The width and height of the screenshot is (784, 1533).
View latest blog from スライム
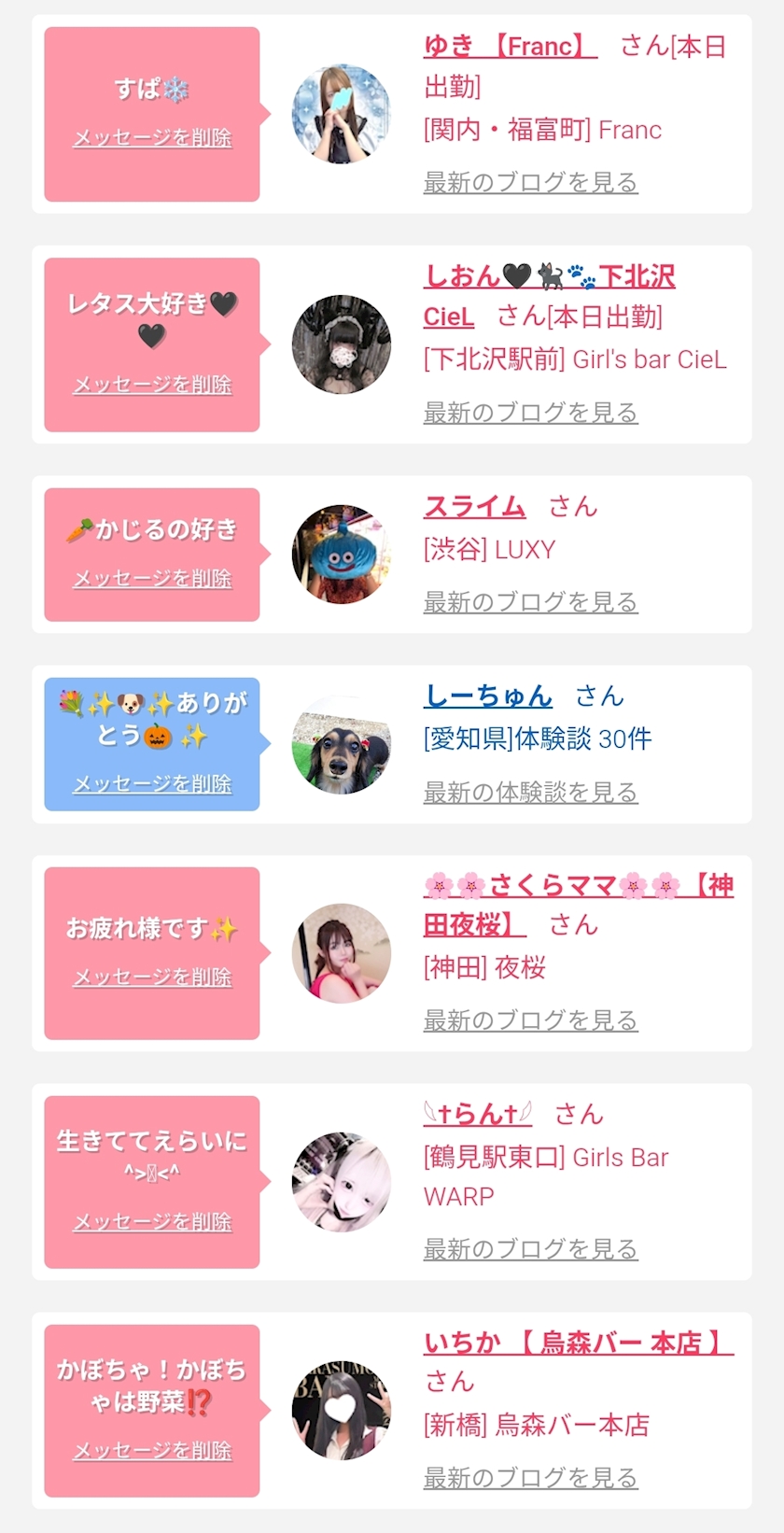[x=530, y=602]
